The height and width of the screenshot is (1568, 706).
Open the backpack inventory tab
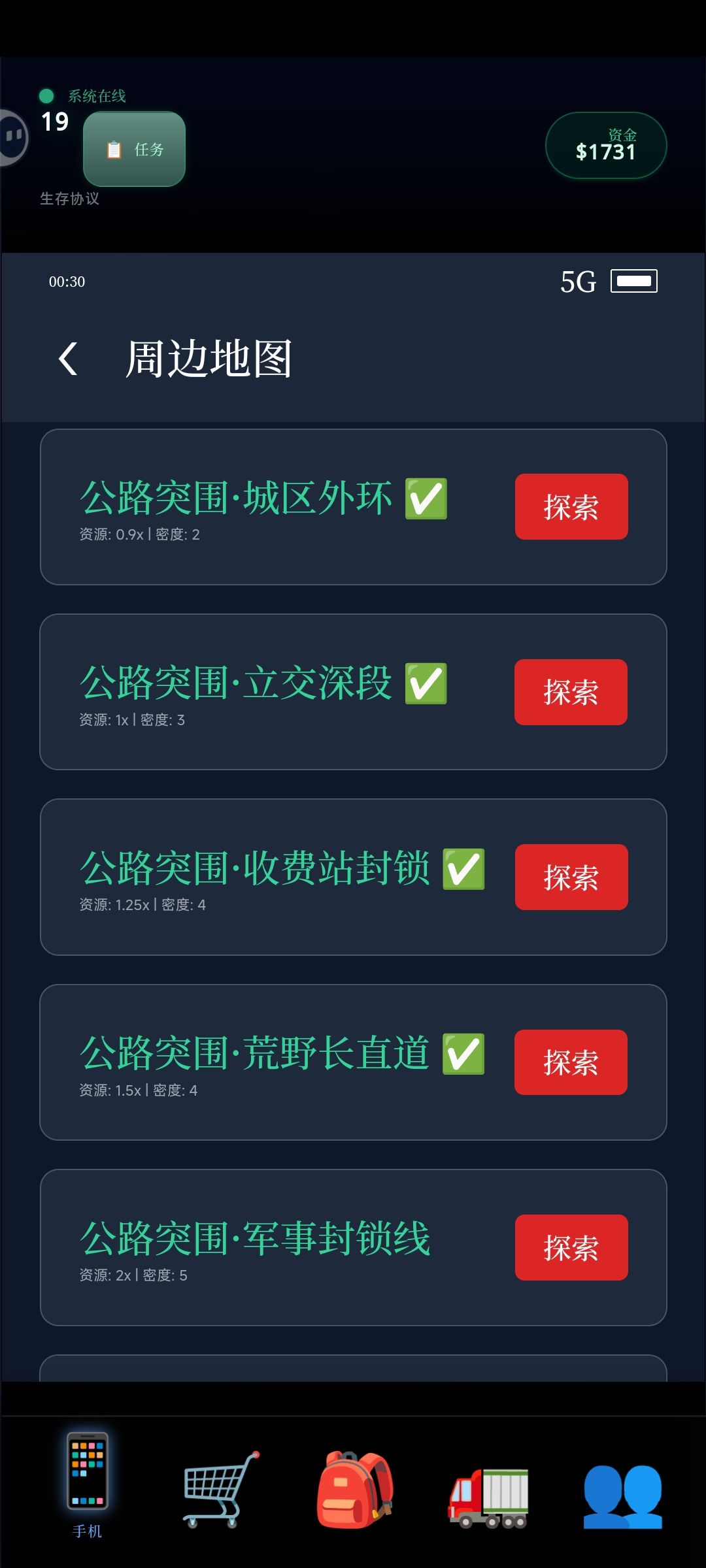pyautogui.click(x=356, y=1490)
